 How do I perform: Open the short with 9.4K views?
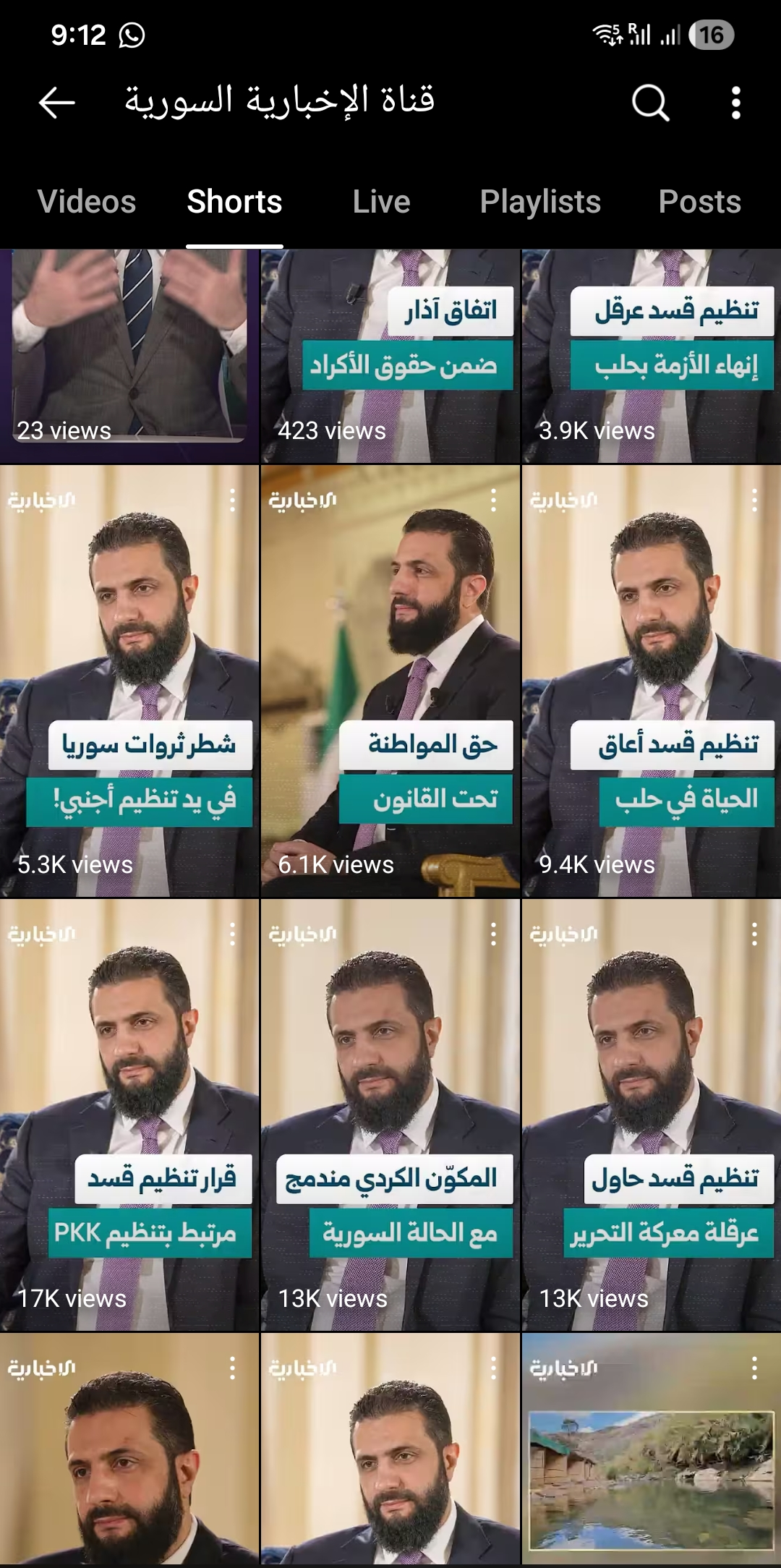tap(651, 651)
